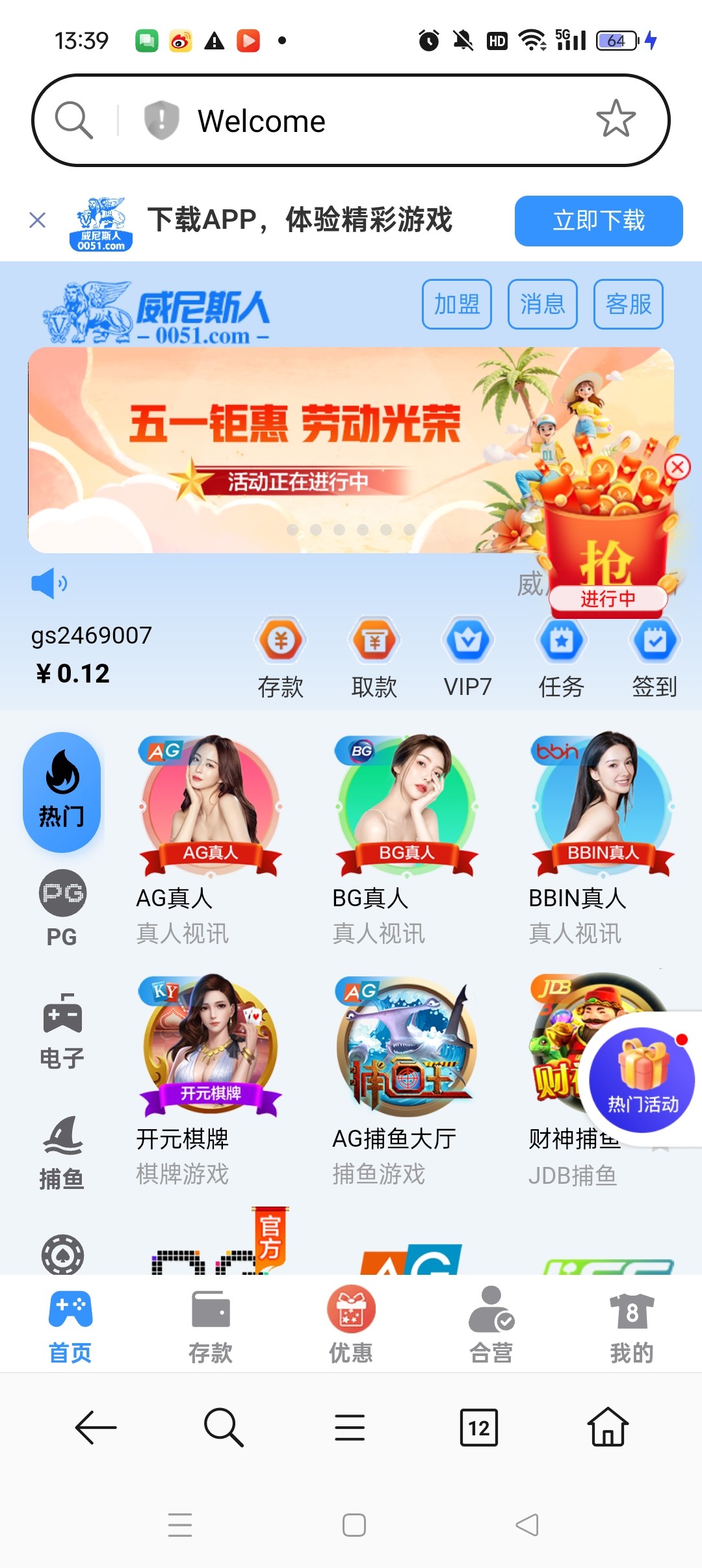
Task: Open the AG真人 game tile
Action: pyautogui.click(x=211, y=839)
